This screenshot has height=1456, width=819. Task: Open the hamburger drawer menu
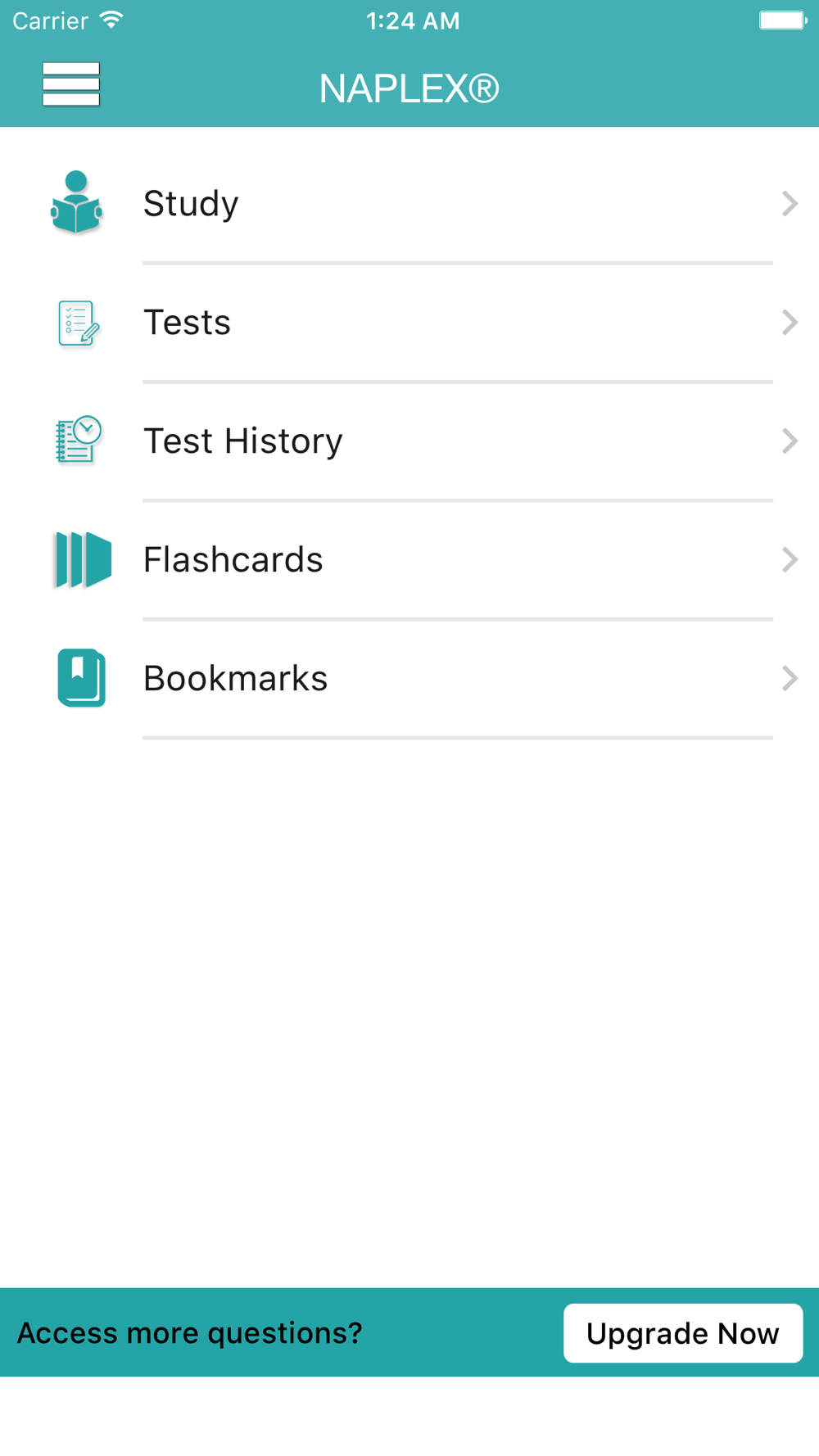click(x=71, y=84)
